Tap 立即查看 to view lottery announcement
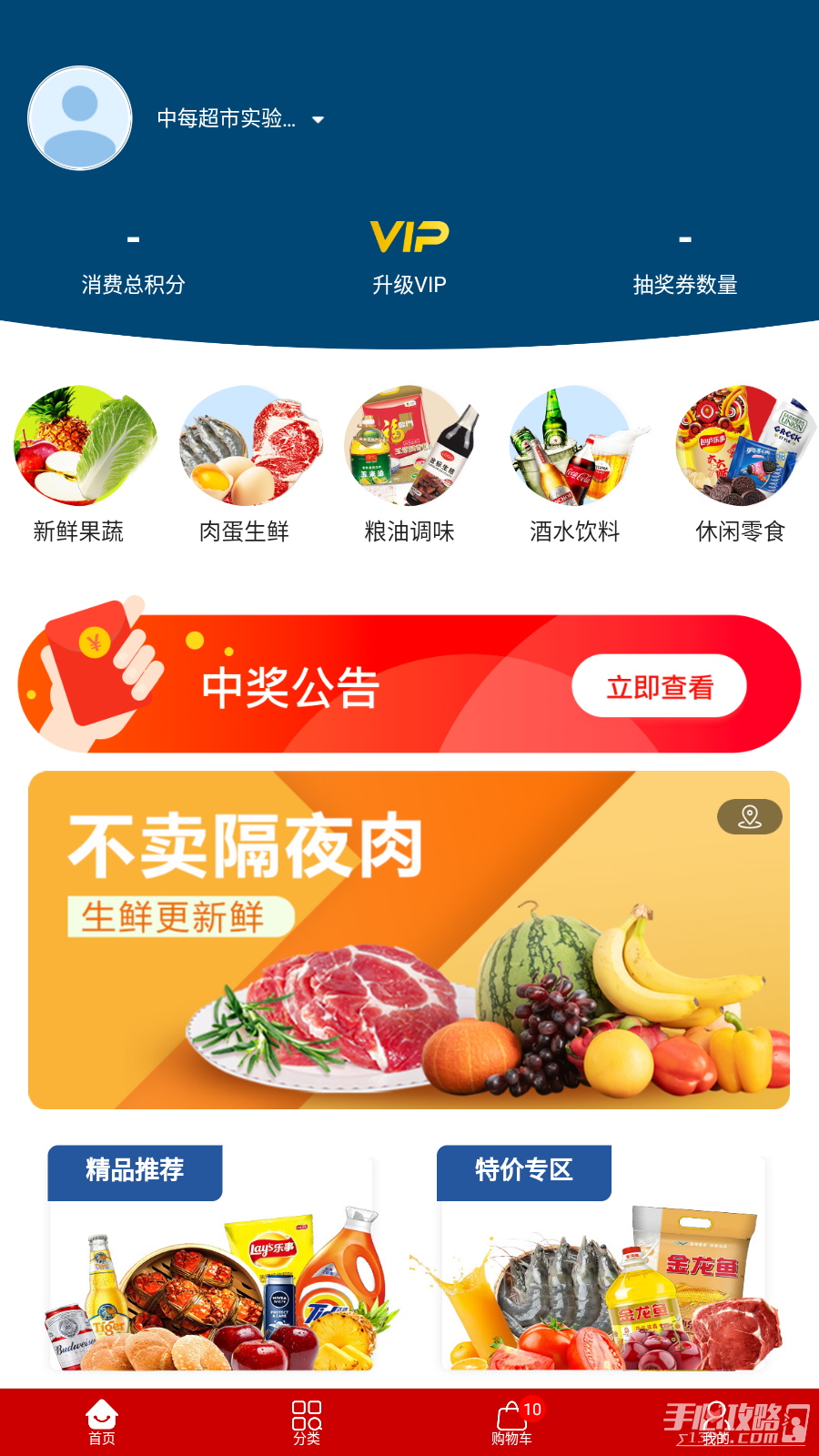Screen dimensions: 819x1456 660,687
